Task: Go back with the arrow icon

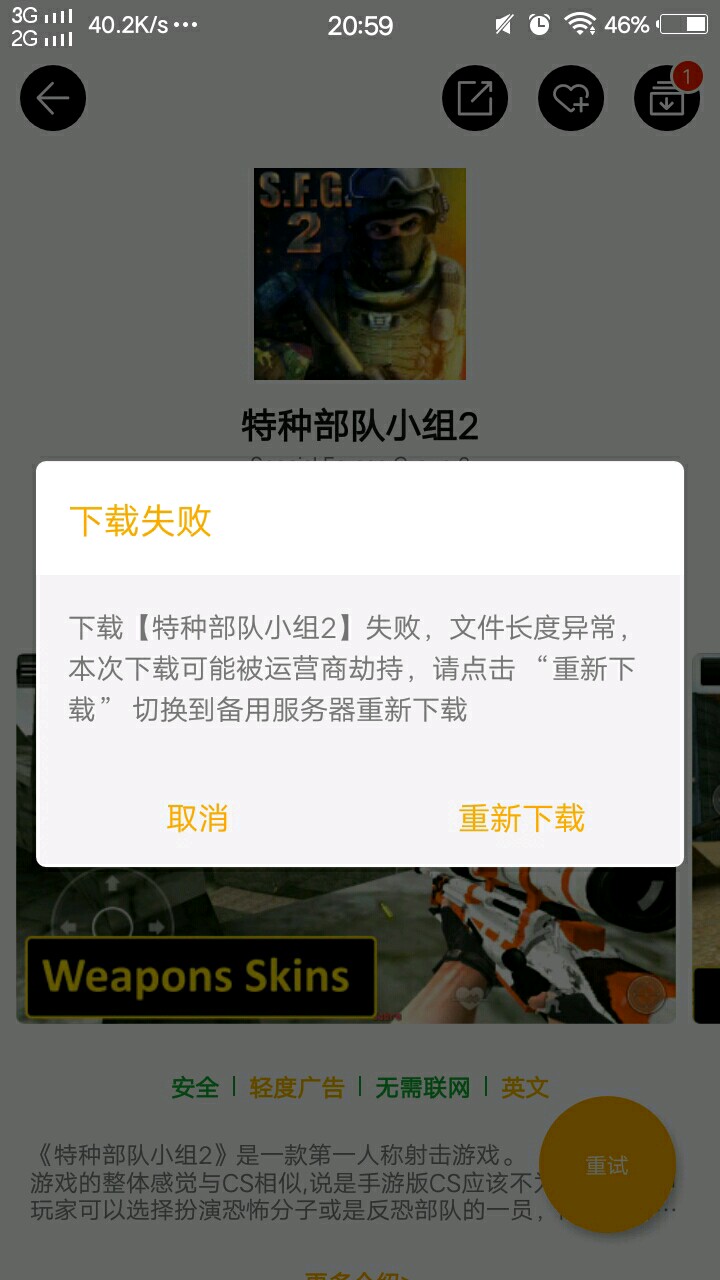Action: point(53,98)
